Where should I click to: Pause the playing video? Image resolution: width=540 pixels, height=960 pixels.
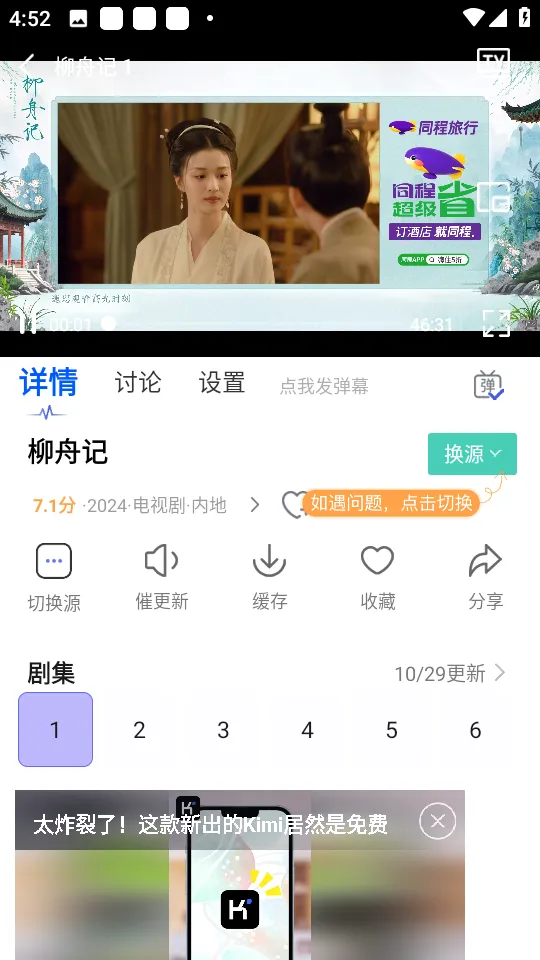click(28, 323)
